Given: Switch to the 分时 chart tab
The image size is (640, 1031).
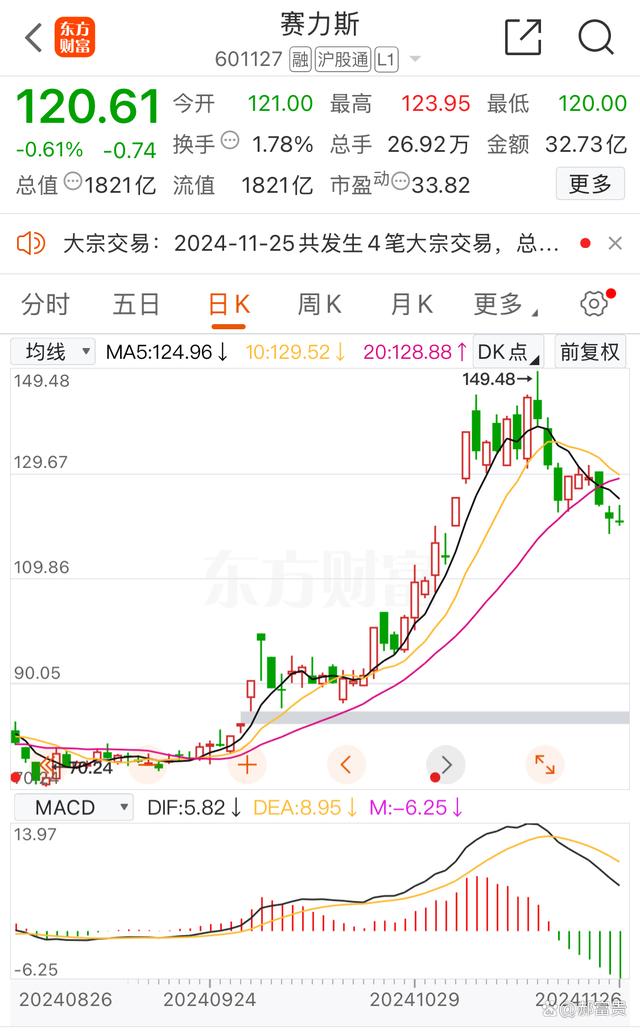Looking at the screenshot, I should [x=45, y=304].
